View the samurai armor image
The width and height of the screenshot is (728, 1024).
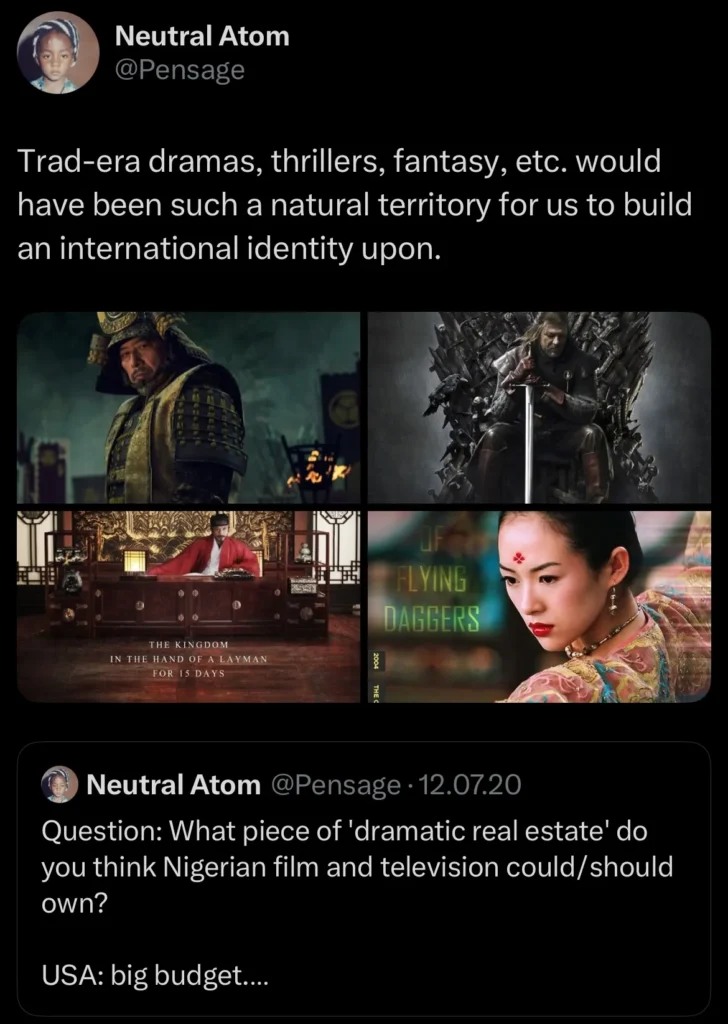(x=189, y=407)
